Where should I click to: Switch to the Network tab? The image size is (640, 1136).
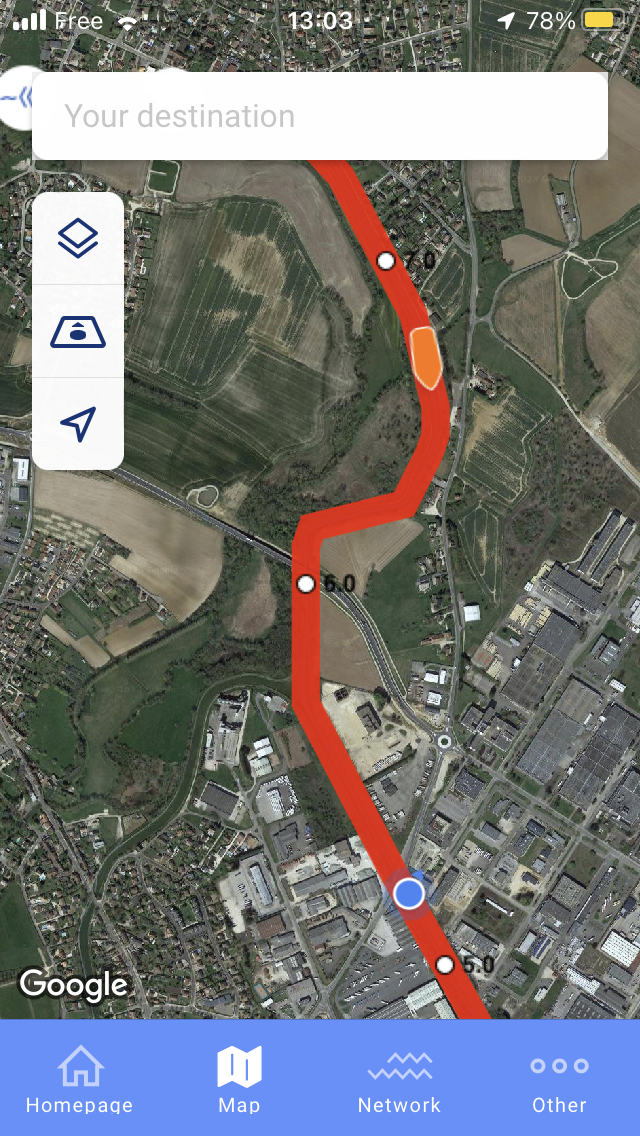(399, 1078)
